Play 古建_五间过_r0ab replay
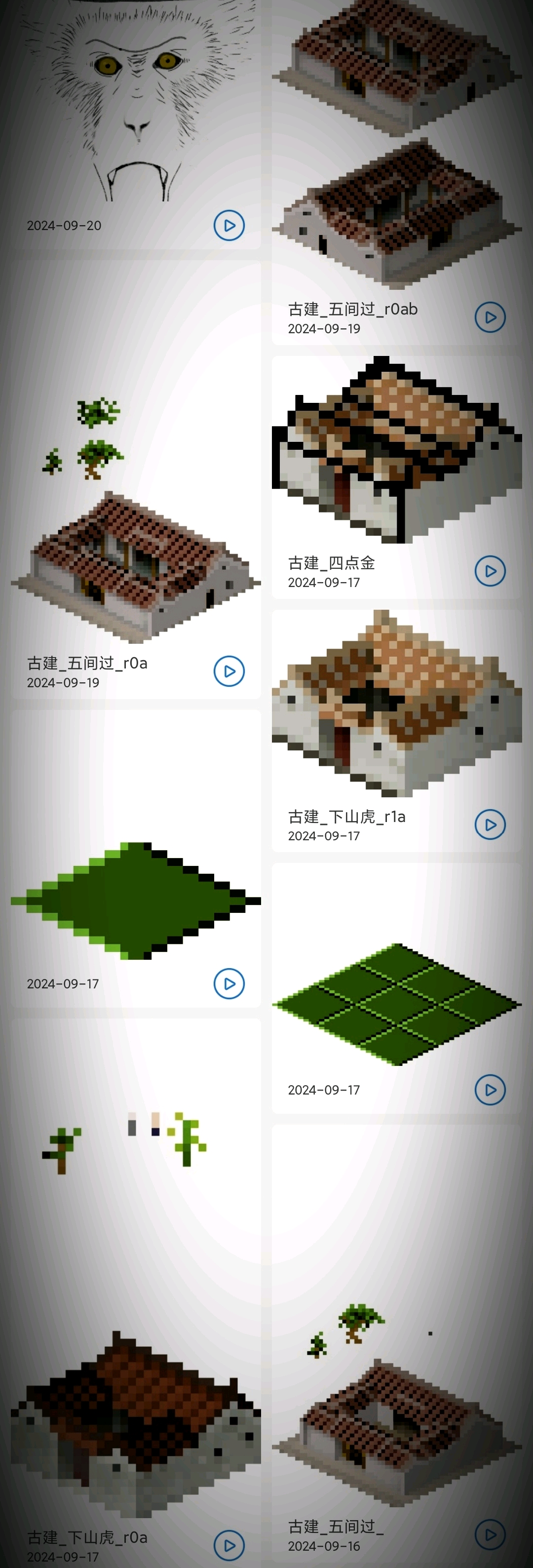The width and height of the screenshot is (533, 1568). click(490, 317)
